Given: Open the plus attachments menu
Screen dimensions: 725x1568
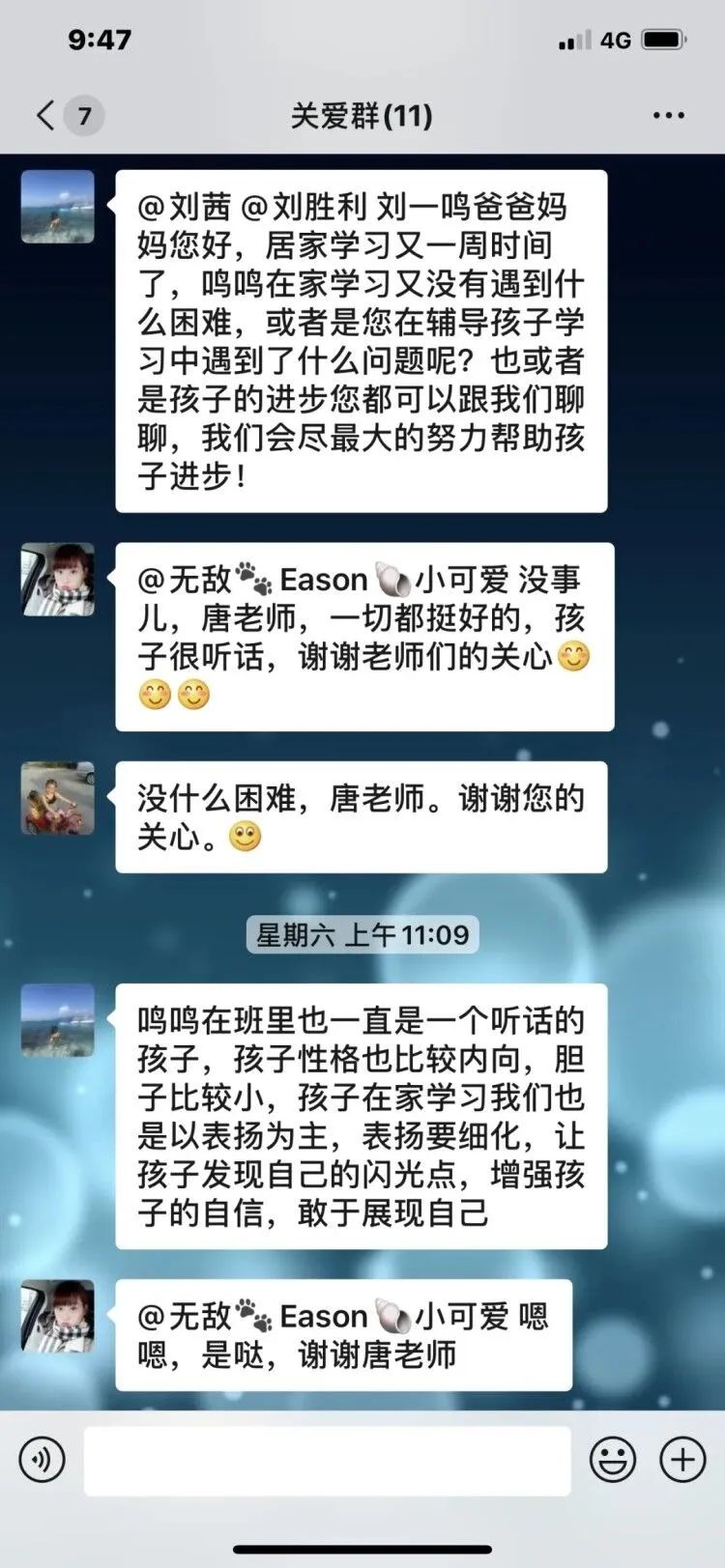Looking at the screenshot, I should [x=682, y=1459].
